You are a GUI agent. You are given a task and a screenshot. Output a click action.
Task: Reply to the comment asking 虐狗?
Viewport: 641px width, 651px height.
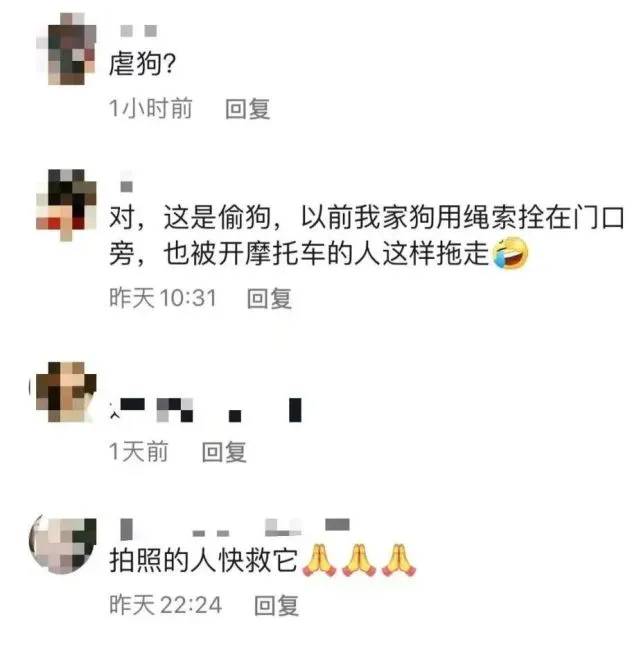(x=247, y=109)
